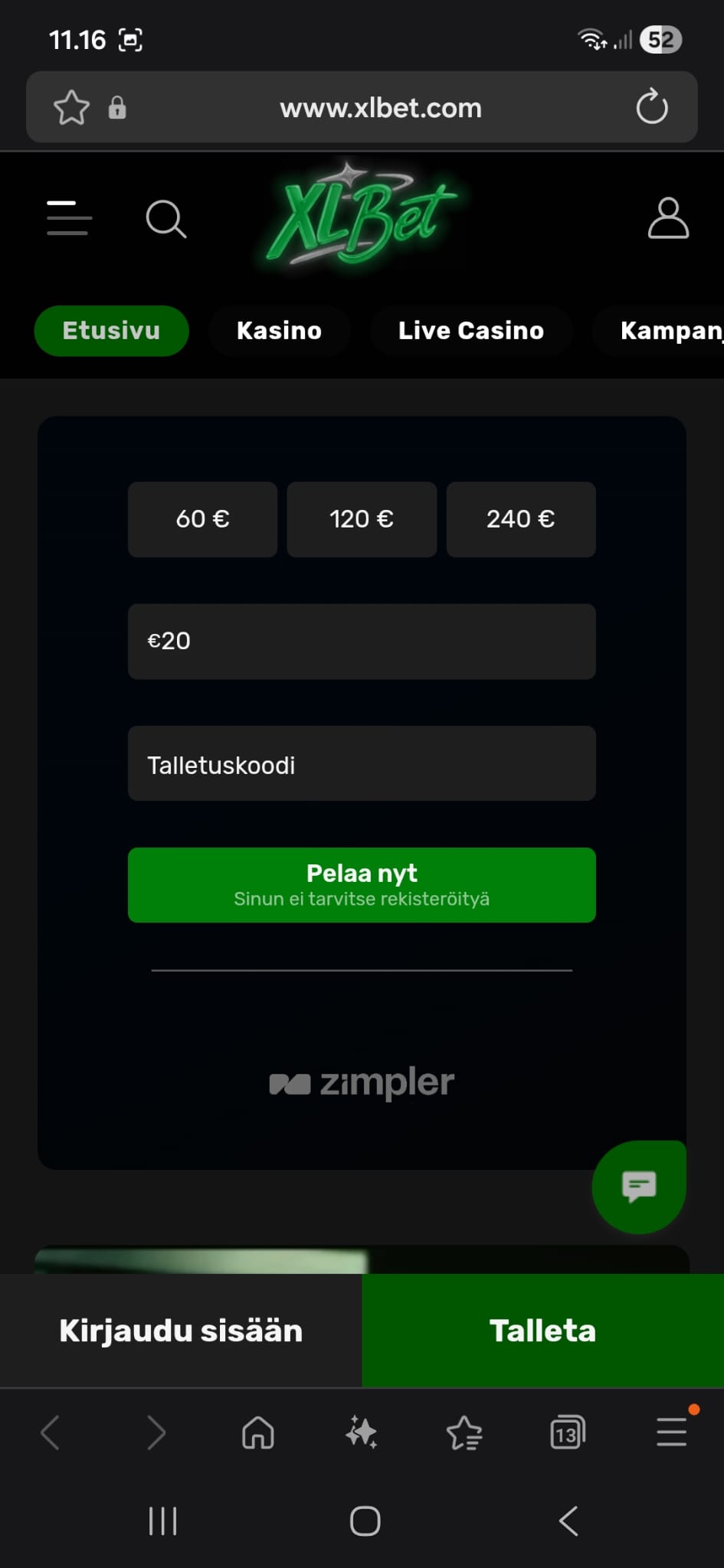The height and width of the screenshot is (1568, 724).
Task: Select the 240 € deposit amount
Action: [x=520, y=520]
